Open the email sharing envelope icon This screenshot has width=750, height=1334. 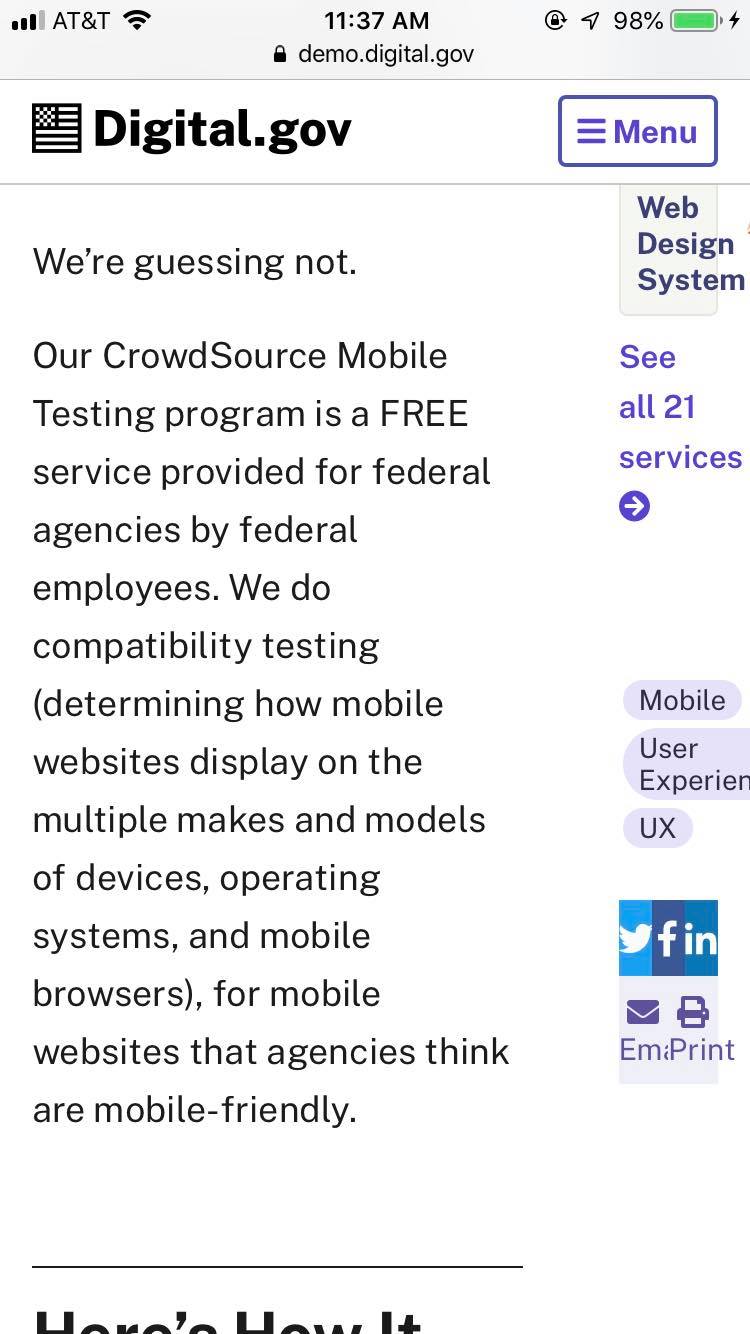(x=642, y=1012)
